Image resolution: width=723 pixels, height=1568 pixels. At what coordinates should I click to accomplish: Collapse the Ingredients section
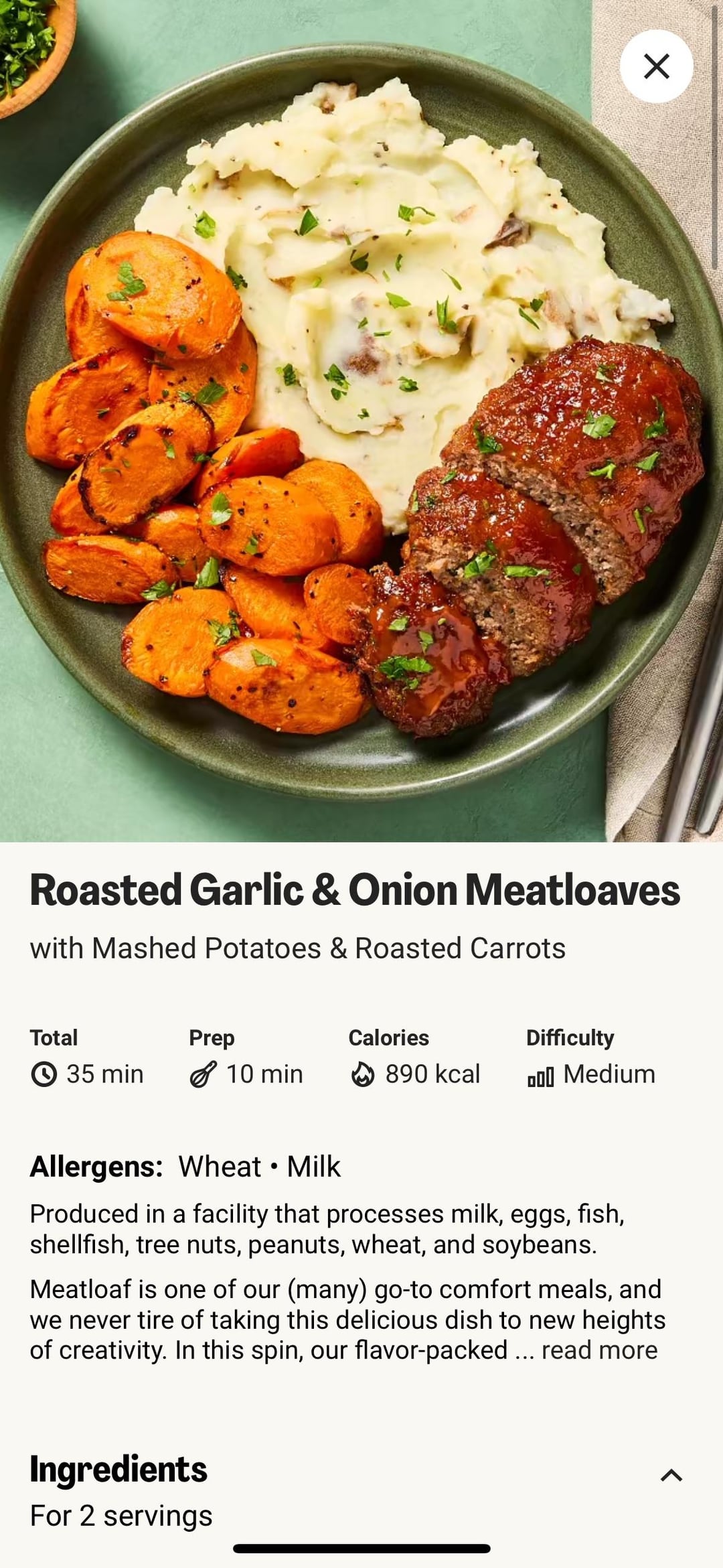click(x=671, y=1474)
